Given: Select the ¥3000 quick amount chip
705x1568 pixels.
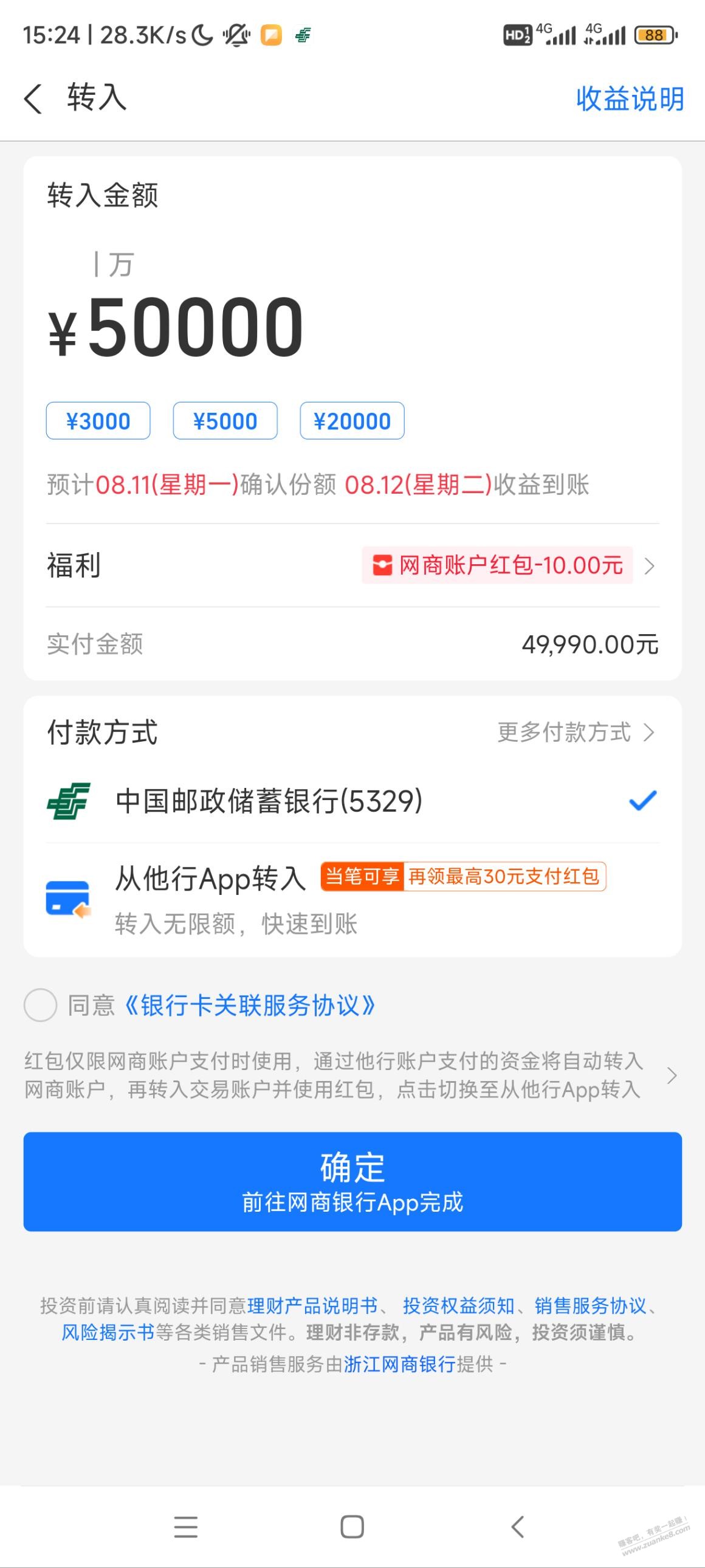Looking at the screenshot, I should tap(98, 421).
